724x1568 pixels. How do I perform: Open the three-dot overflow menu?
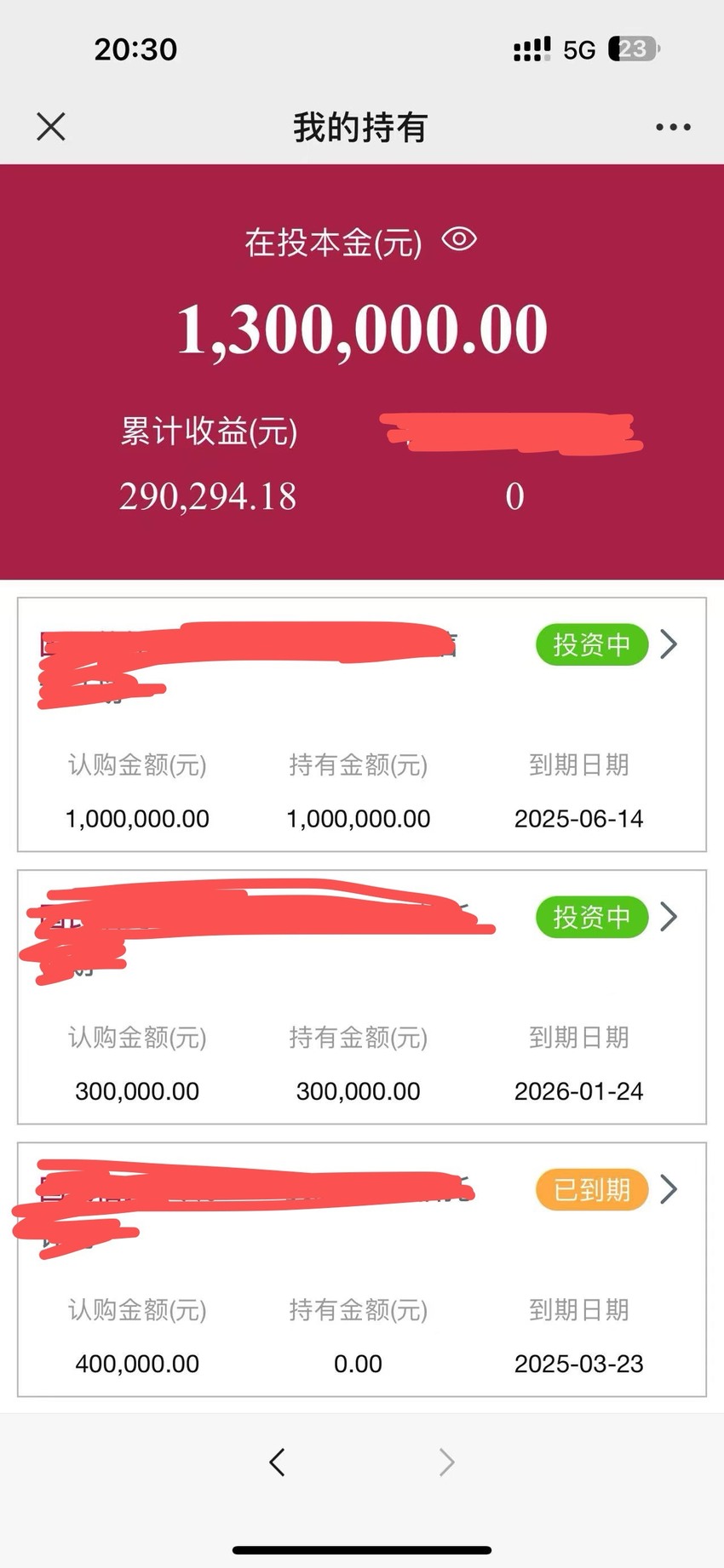pos(673,127)
